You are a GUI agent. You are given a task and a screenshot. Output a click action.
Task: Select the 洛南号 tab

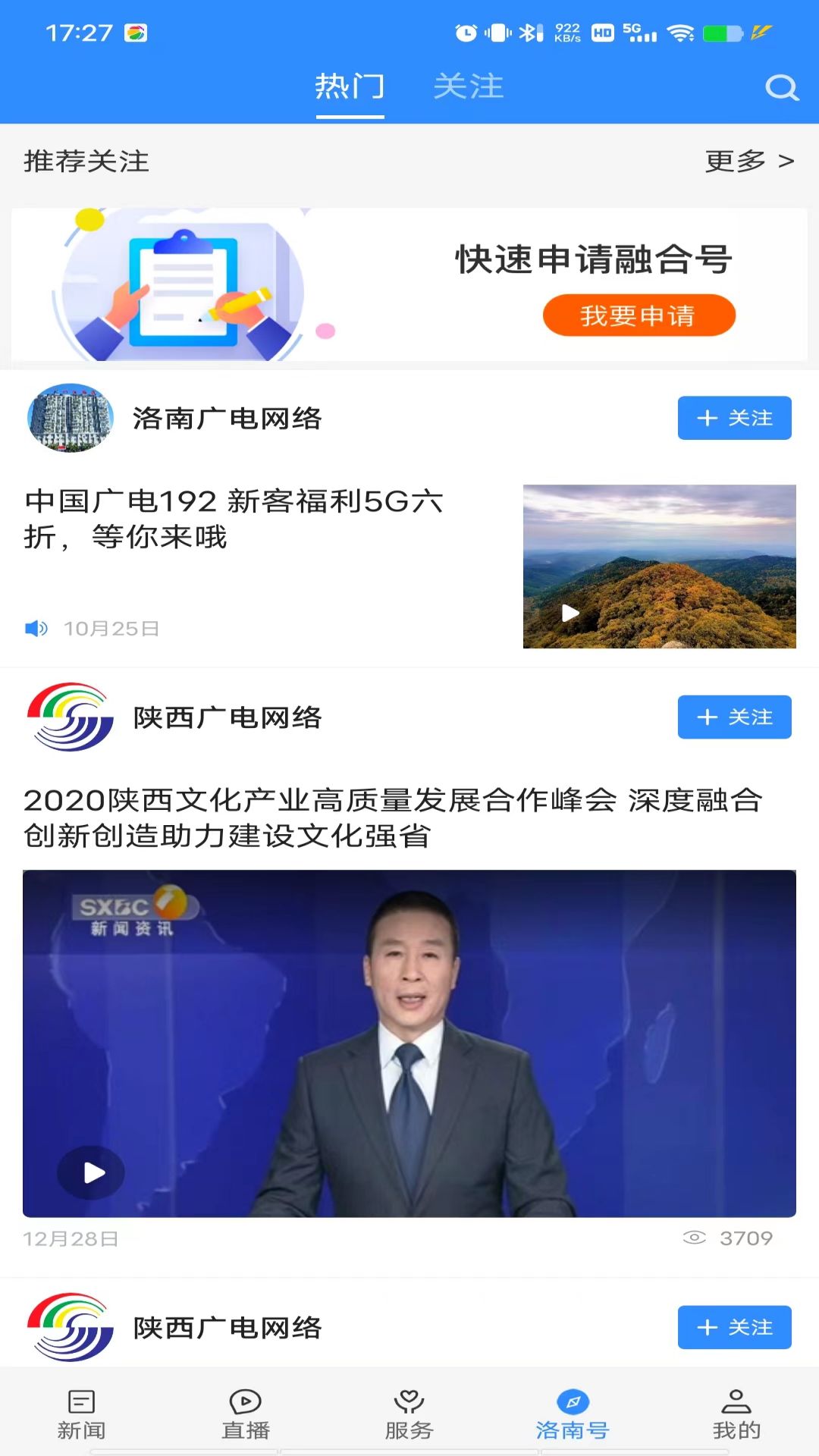[573, 1414]
